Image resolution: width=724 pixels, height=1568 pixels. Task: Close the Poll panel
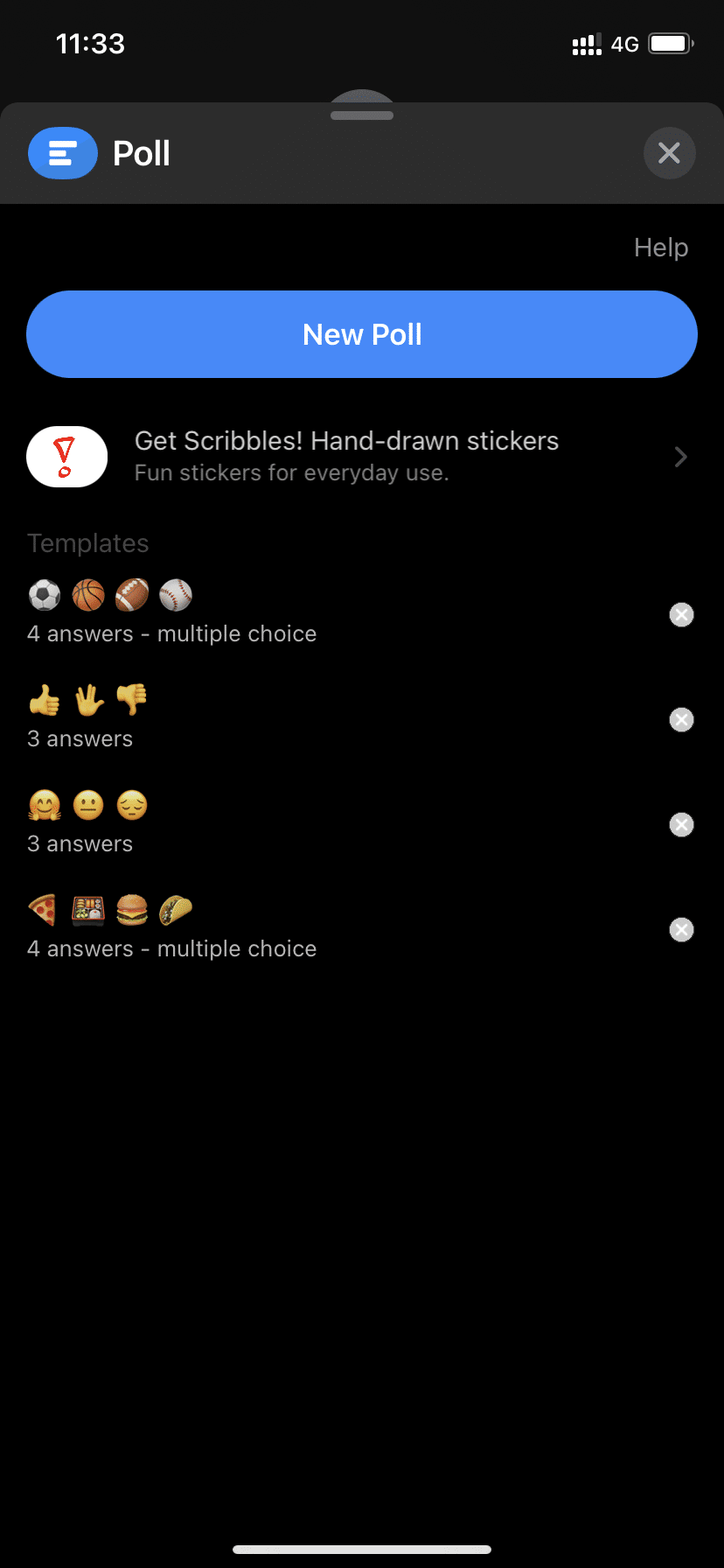tap(669, 153)
